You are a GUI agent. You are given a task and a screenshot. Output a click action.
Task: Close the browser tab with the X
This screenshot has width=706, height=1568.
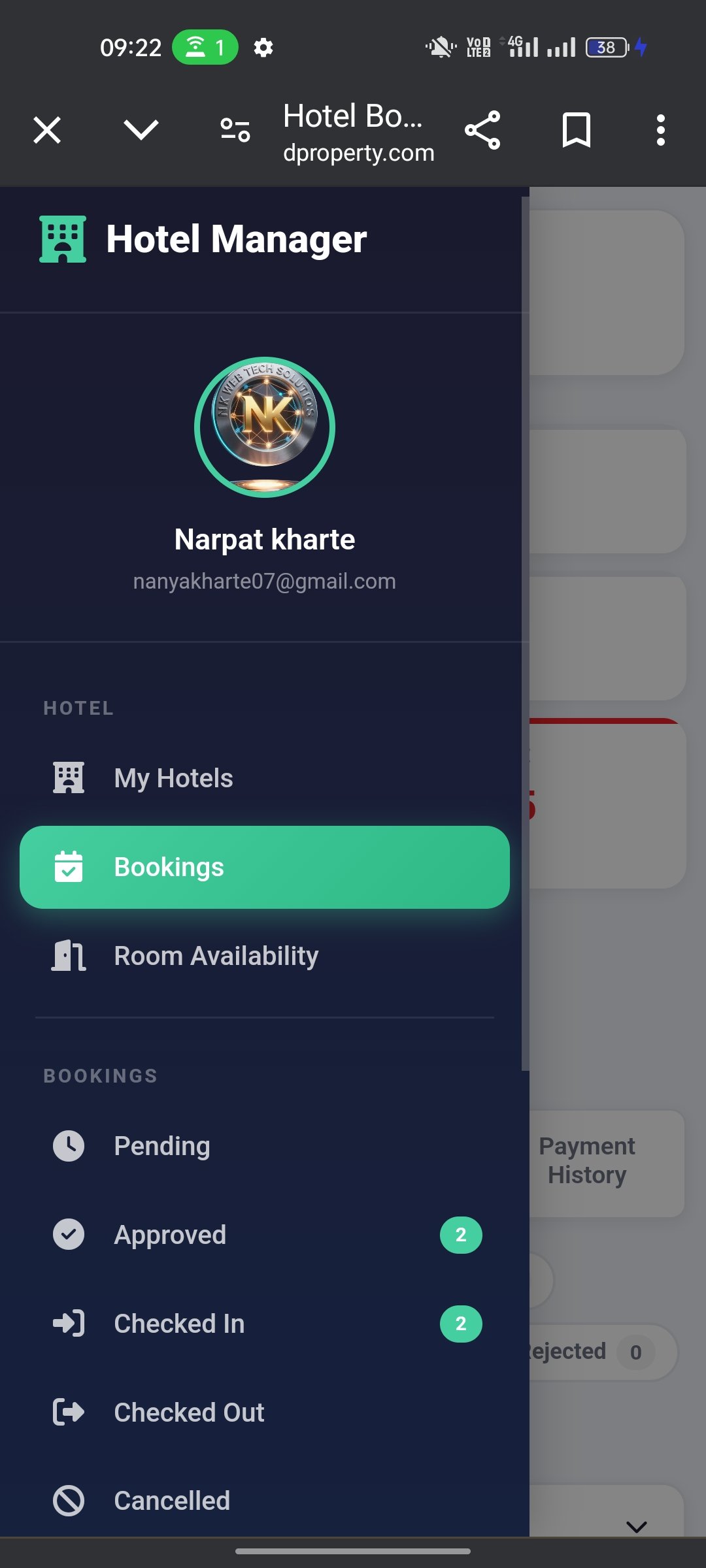coord(47,130)
